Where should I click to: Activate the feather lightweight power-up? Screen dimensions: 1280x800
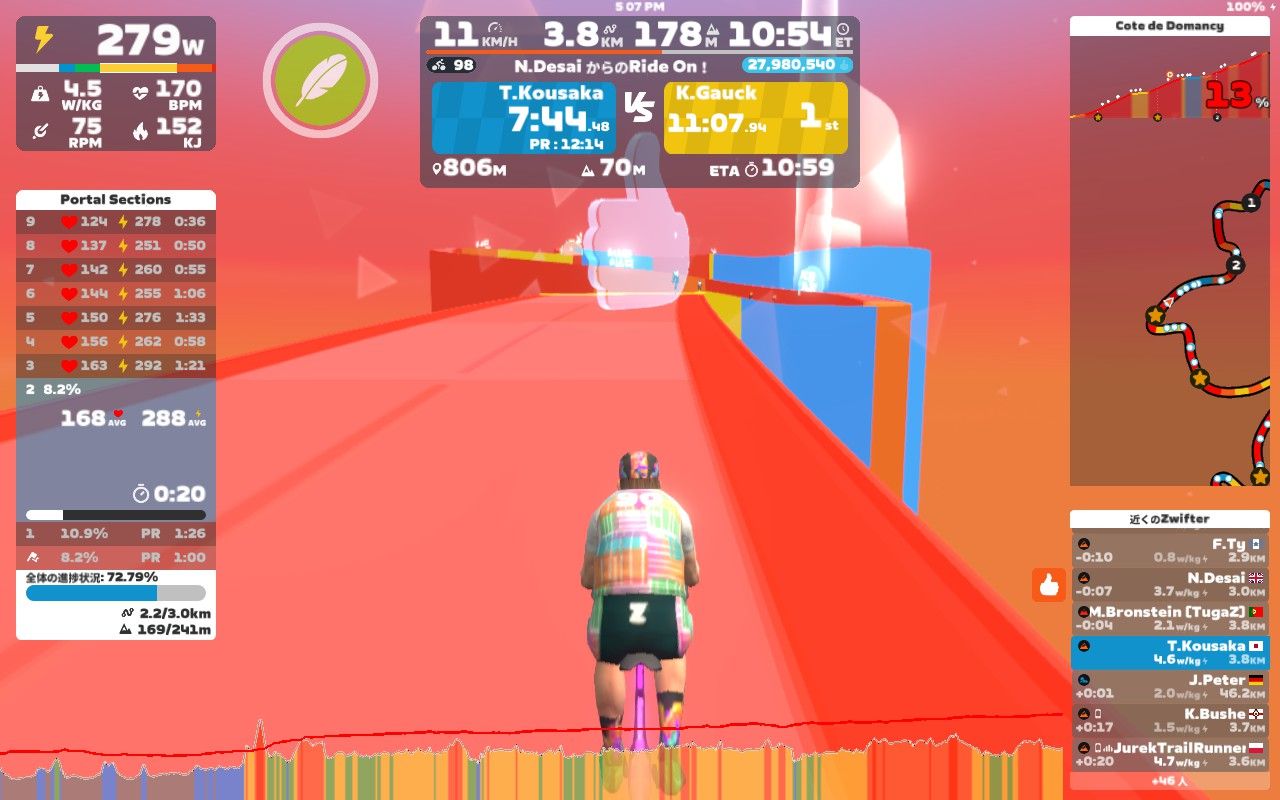tap(320, 80)
